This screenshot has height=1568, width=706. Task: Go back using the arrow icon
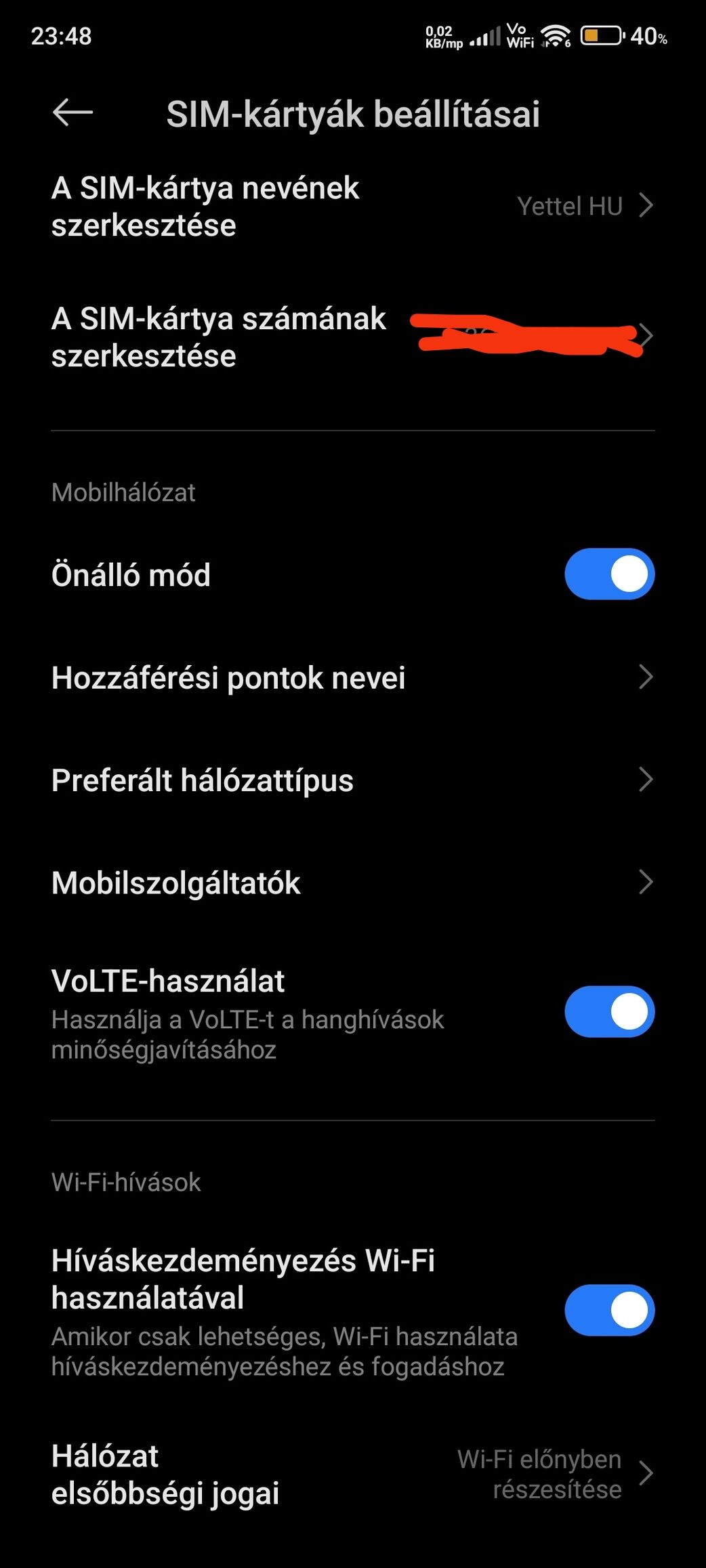(72, 112)
